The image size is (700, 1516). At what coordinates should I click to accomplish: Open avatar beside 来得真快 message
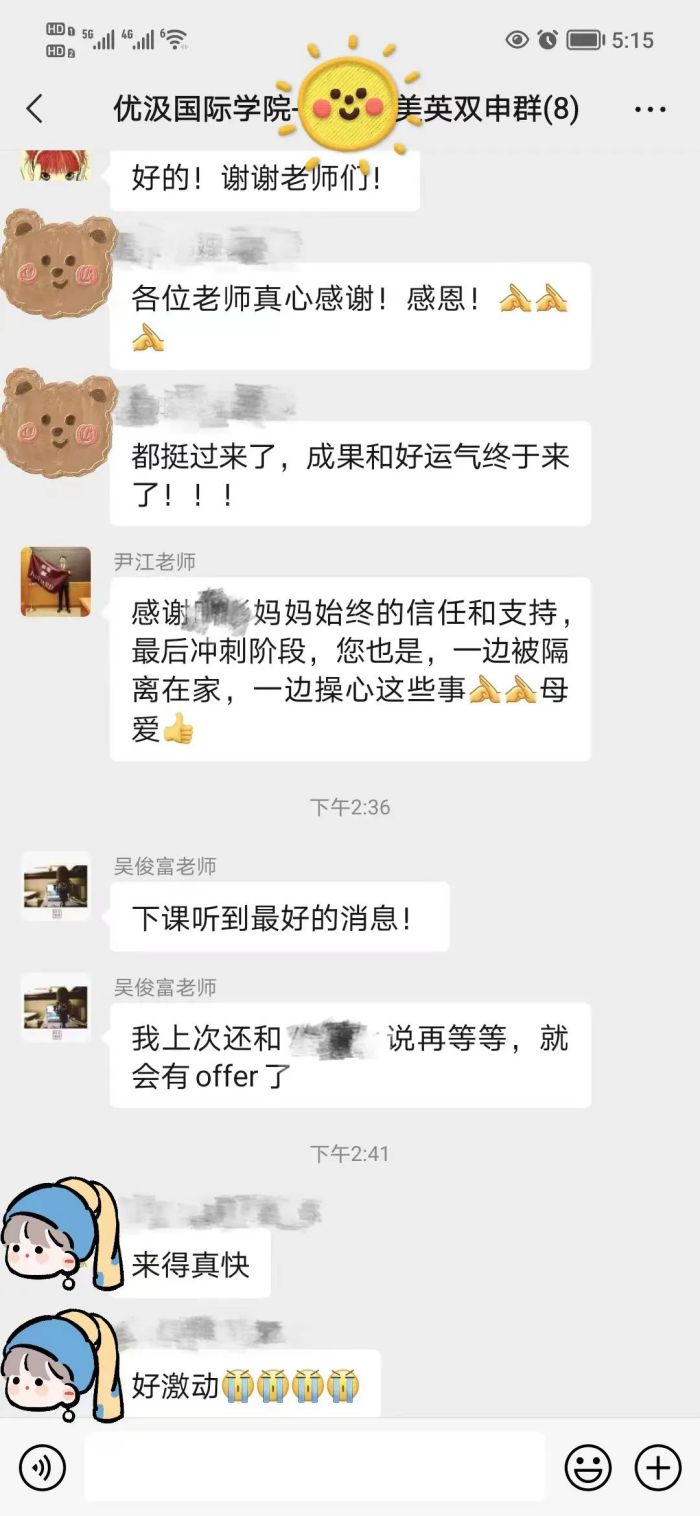(x=62, y=1234)
